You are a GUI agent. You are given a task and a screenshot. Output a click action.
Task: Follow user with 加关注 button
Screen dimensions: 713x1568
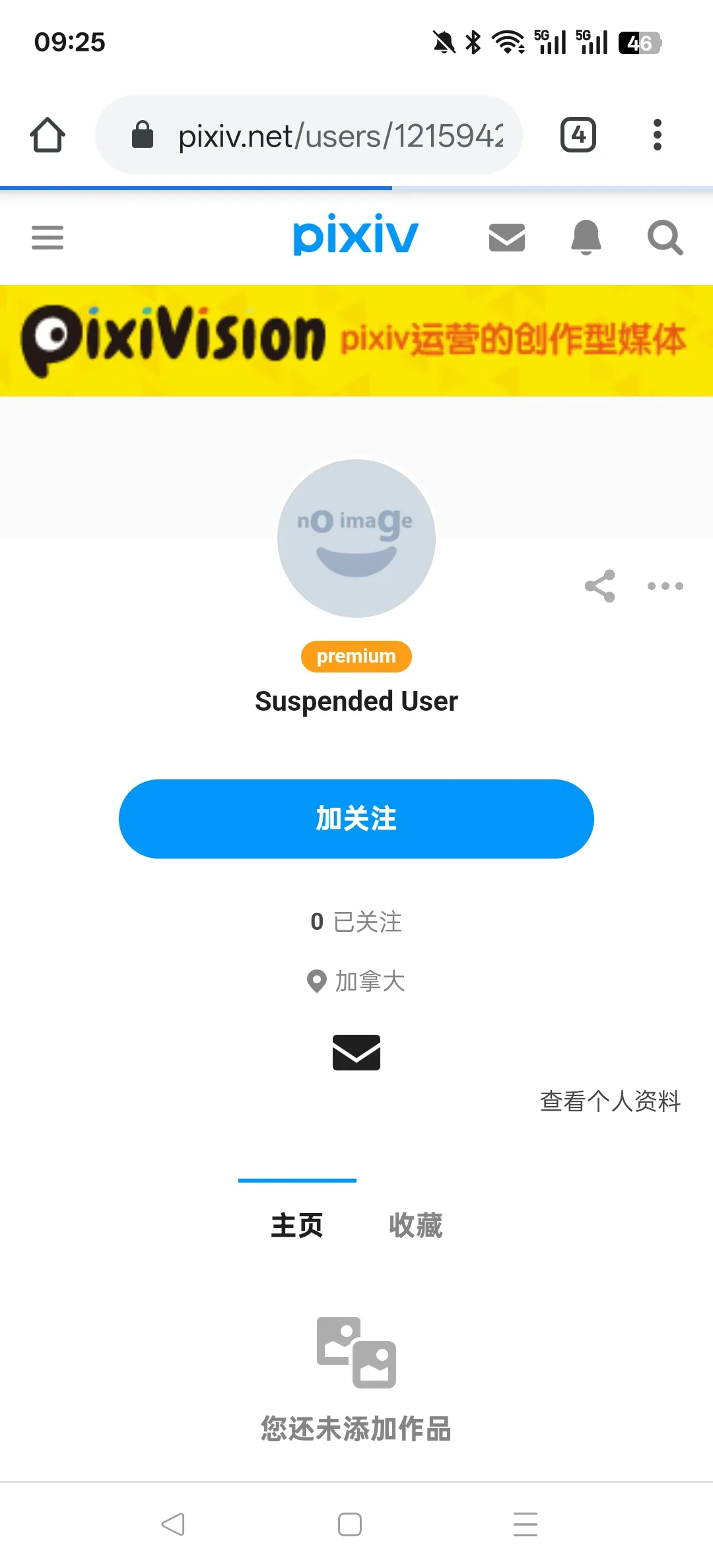[356, 819]
